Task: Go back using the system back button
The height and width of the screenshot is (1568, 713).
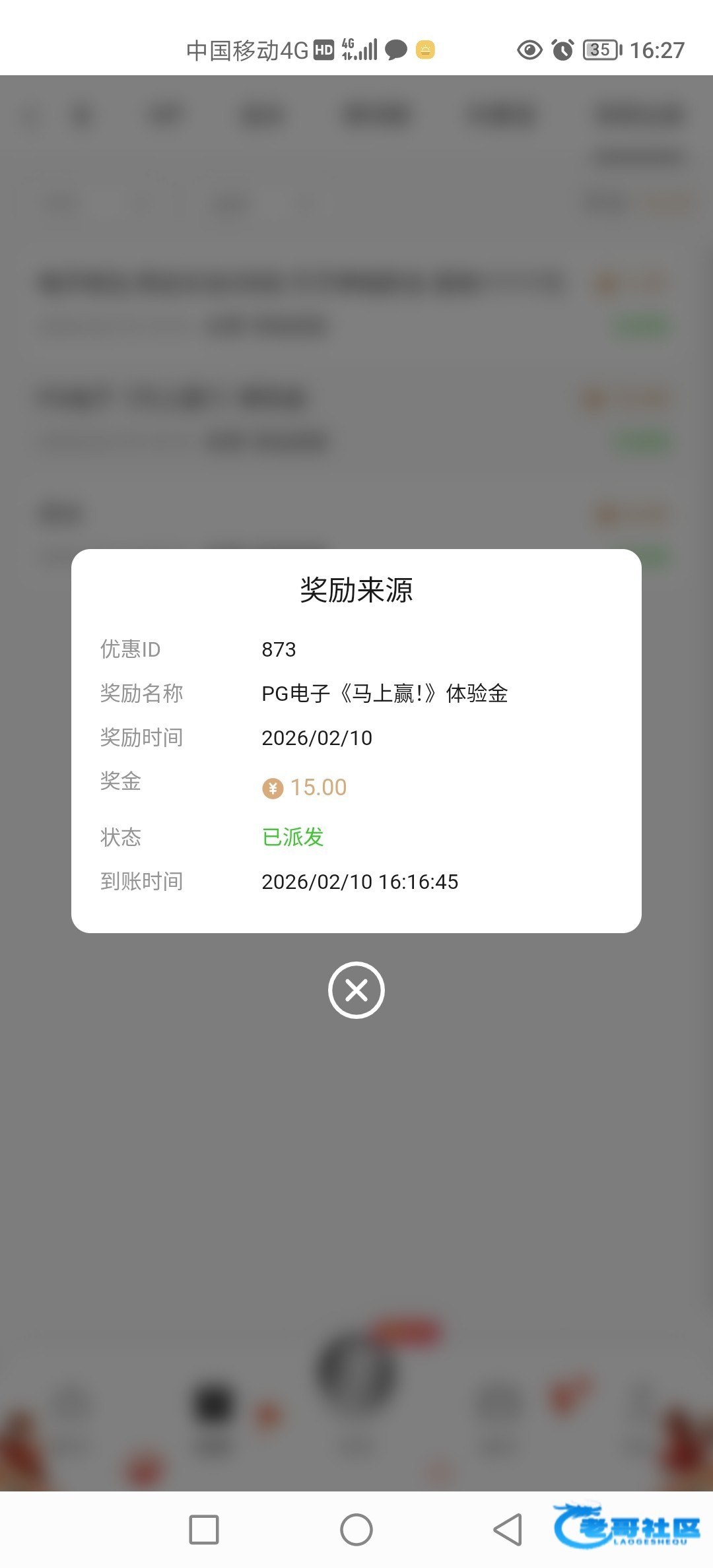Action: pos(508,1529)
